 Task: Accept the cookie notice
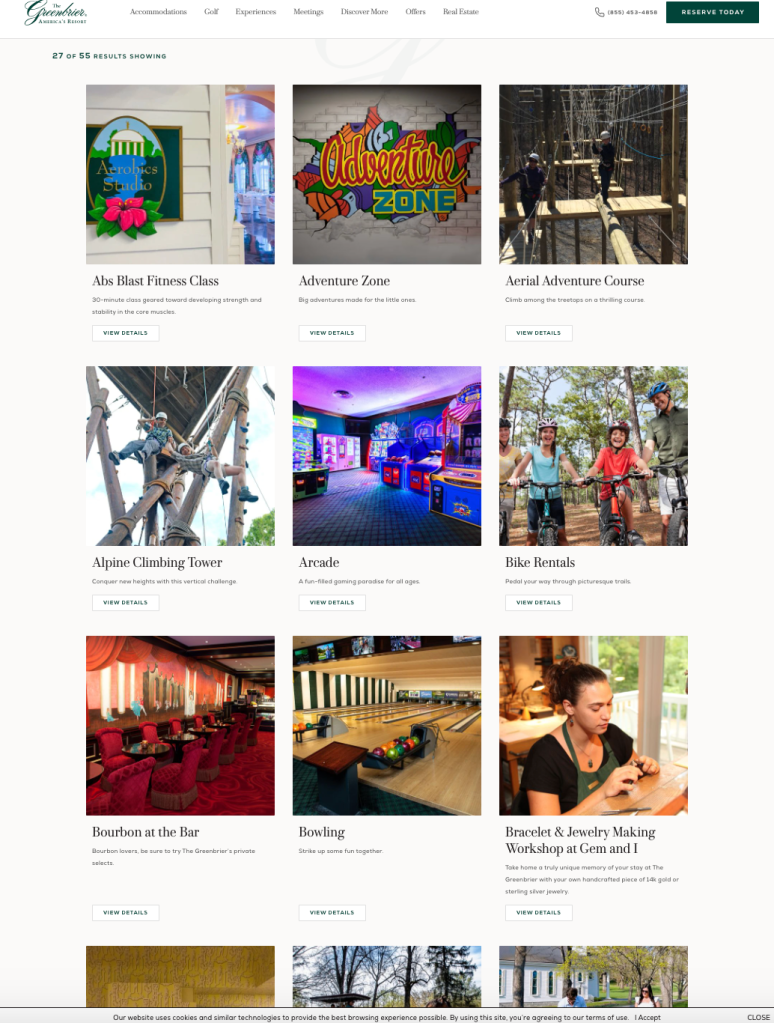click(647, 1017)
